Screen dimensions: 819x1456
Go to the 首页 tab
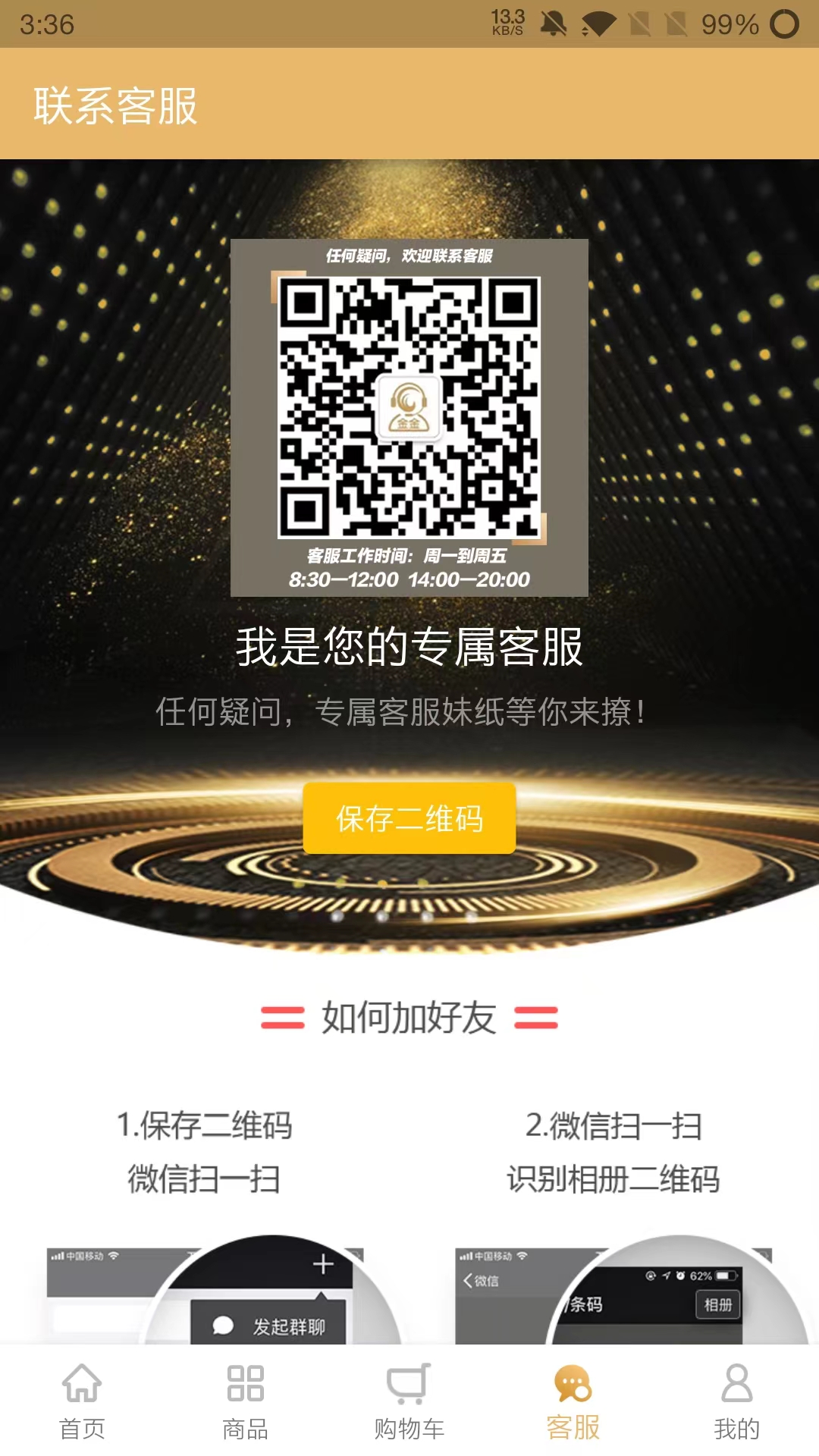point(82,1401)
